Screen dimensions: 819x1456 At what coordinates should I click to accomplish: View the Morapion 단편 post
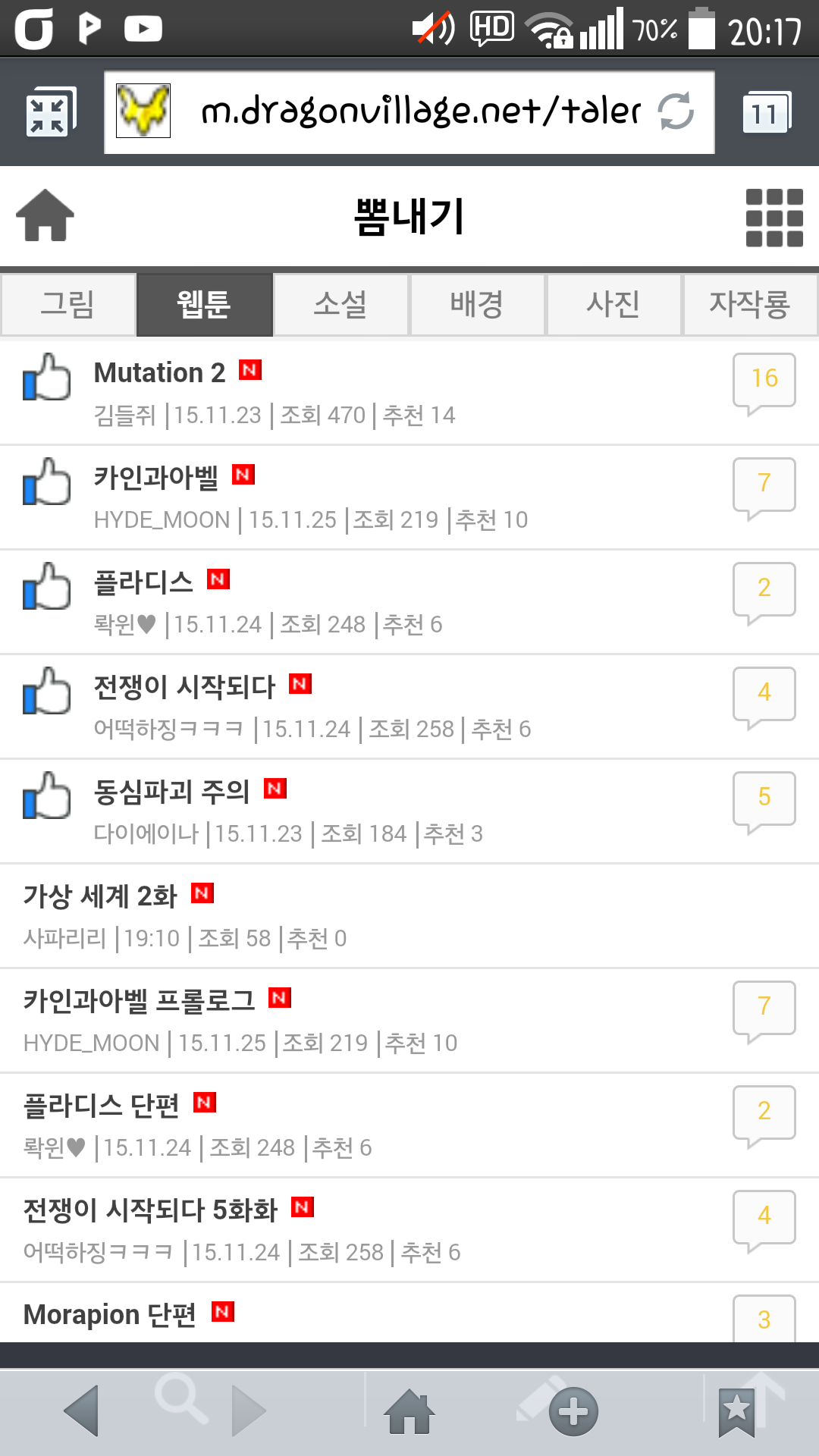pos(110,1315)
